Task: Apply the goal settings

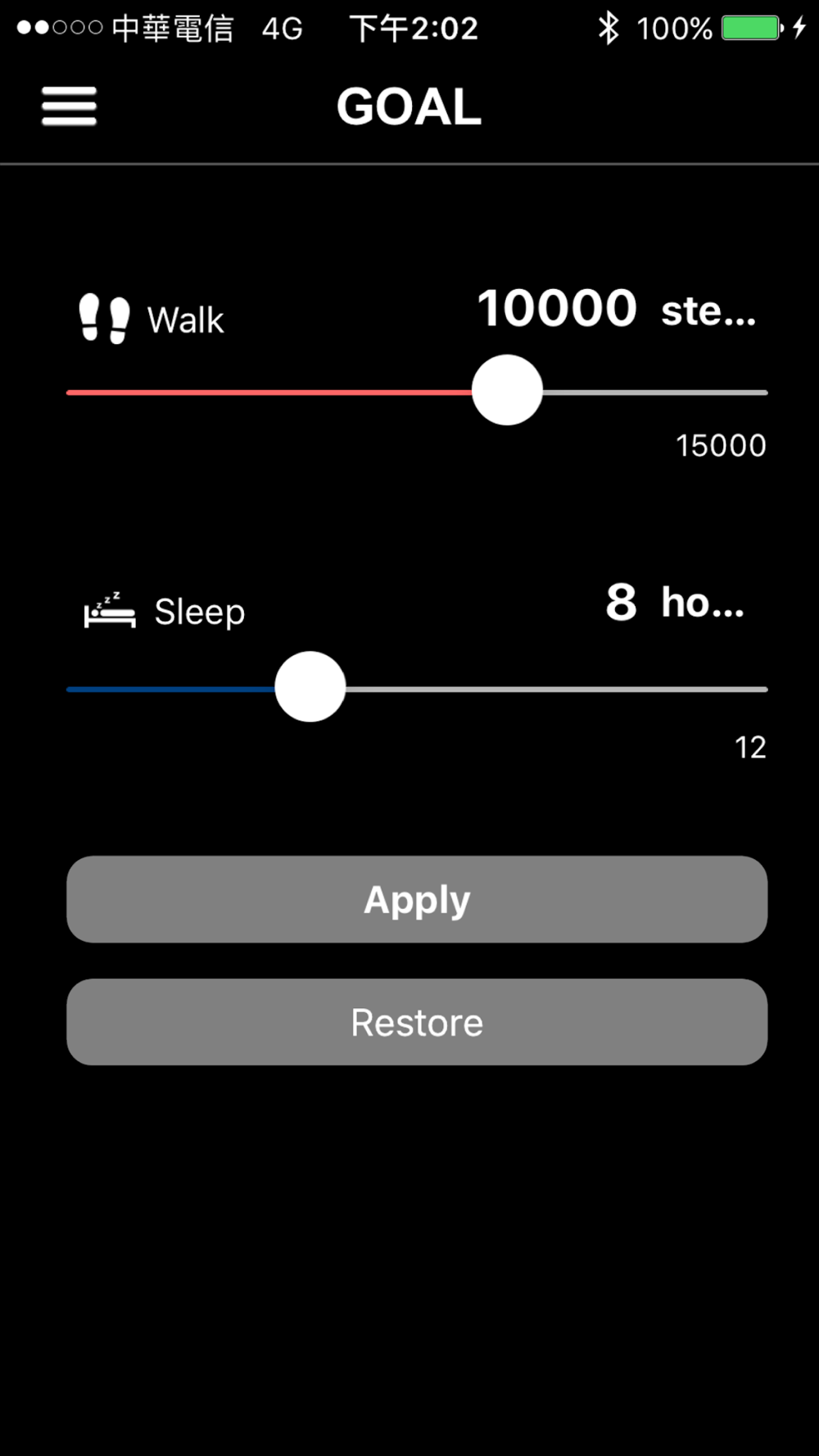Action: click(x=417, y=899)
